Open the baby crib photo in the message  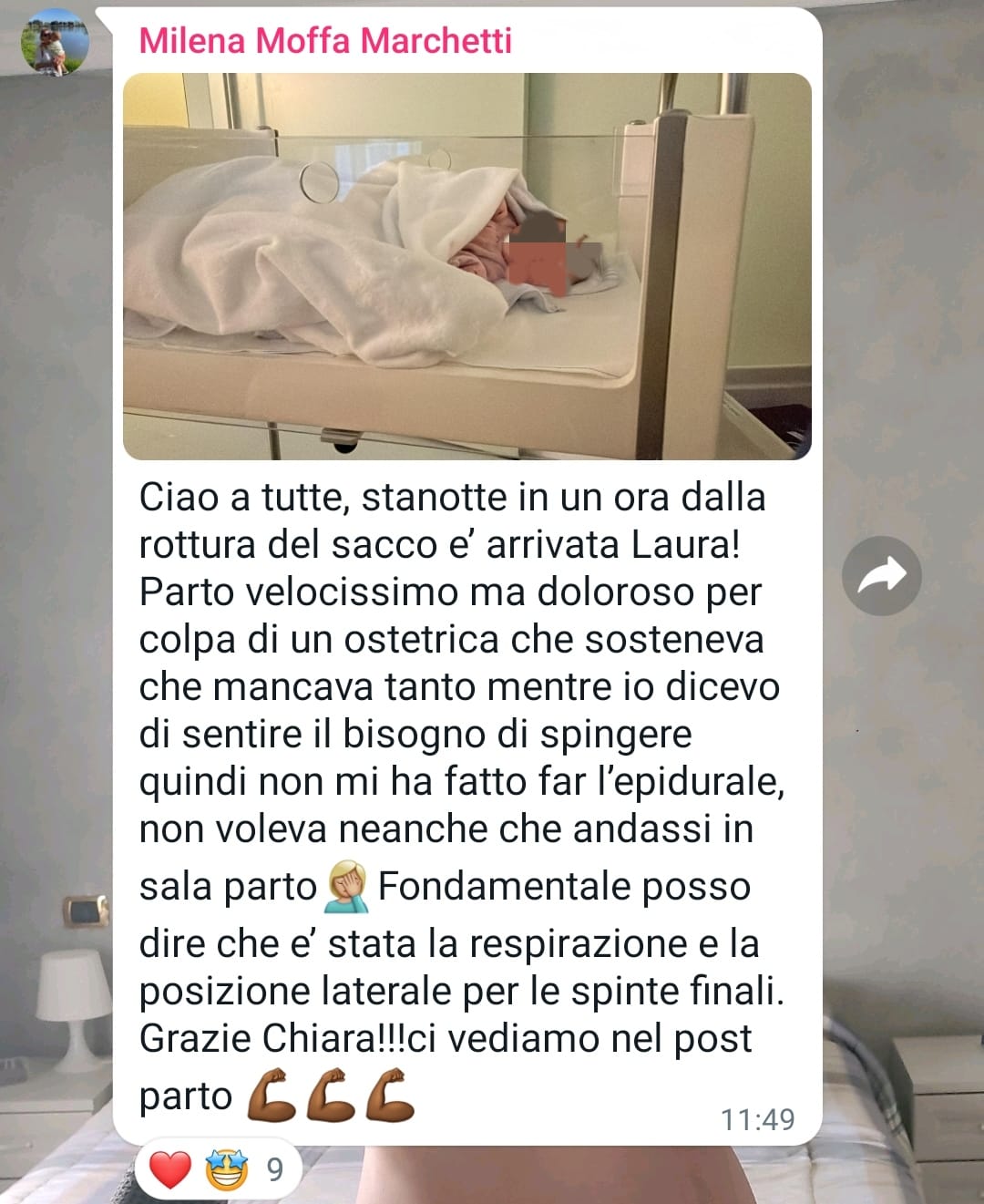(466, 266)
